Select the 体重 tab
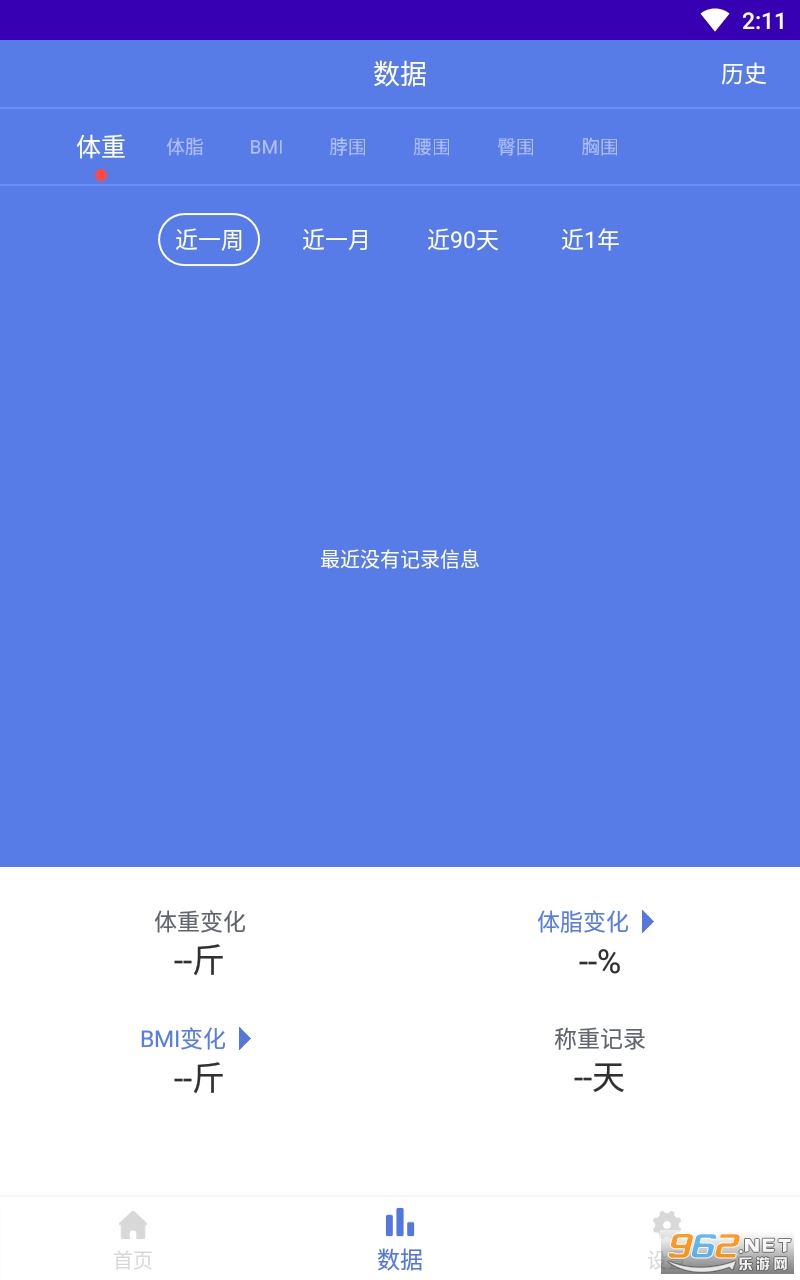This screenshot has width=800, height=1280. [101, 147]
